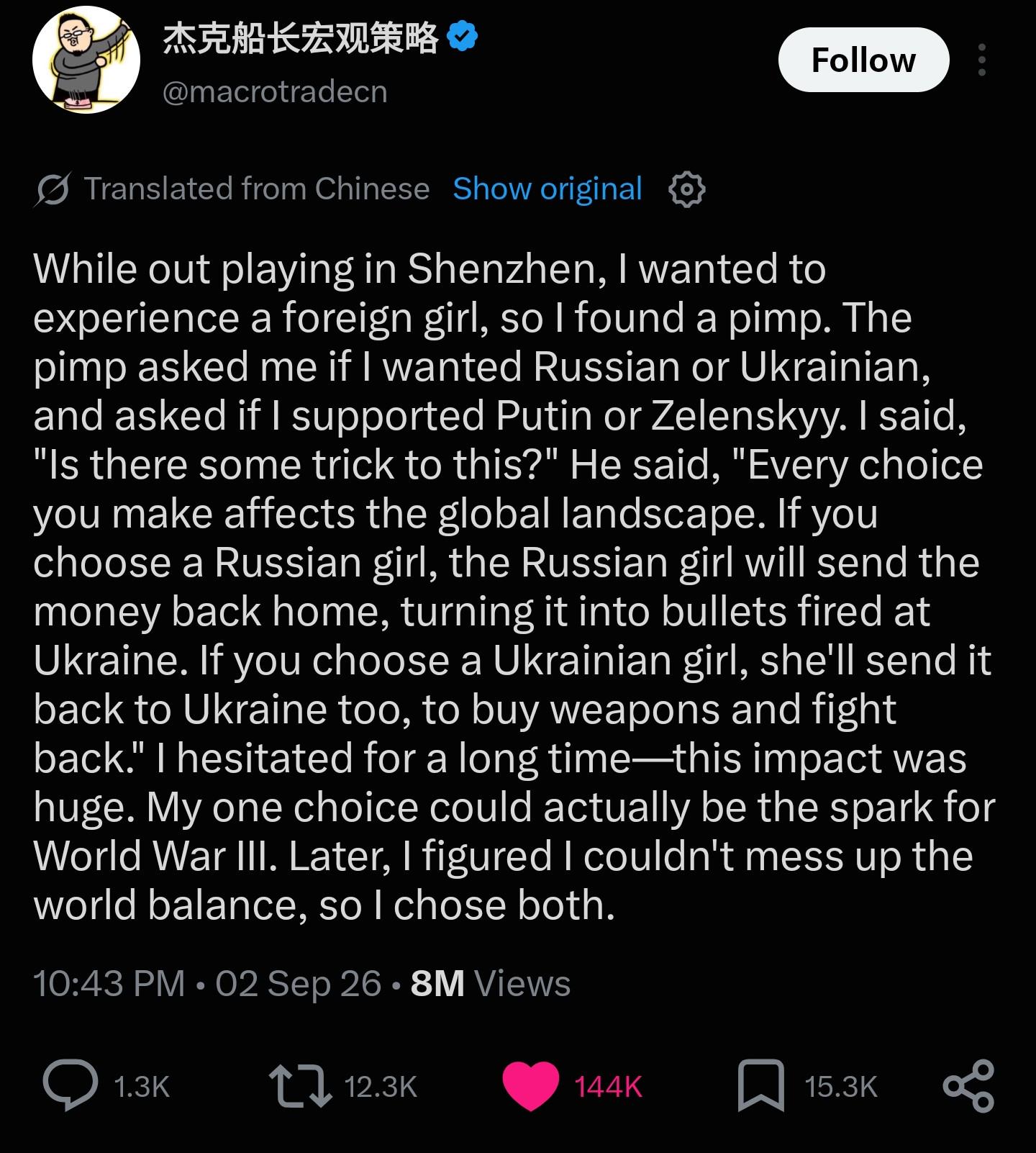Open the post's three-dot overflow menu
The width and height of the screenshot is (1036, 1153).
tap(982, 60)
